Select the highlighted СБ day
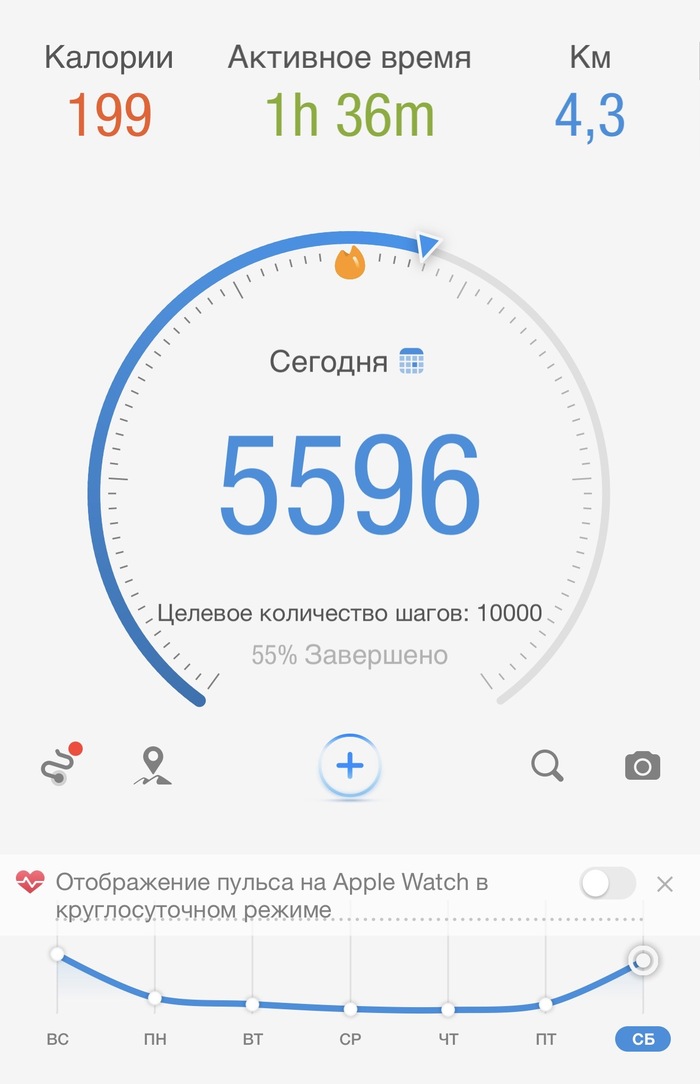The image size is (700, 1084). click(643, 1040)
